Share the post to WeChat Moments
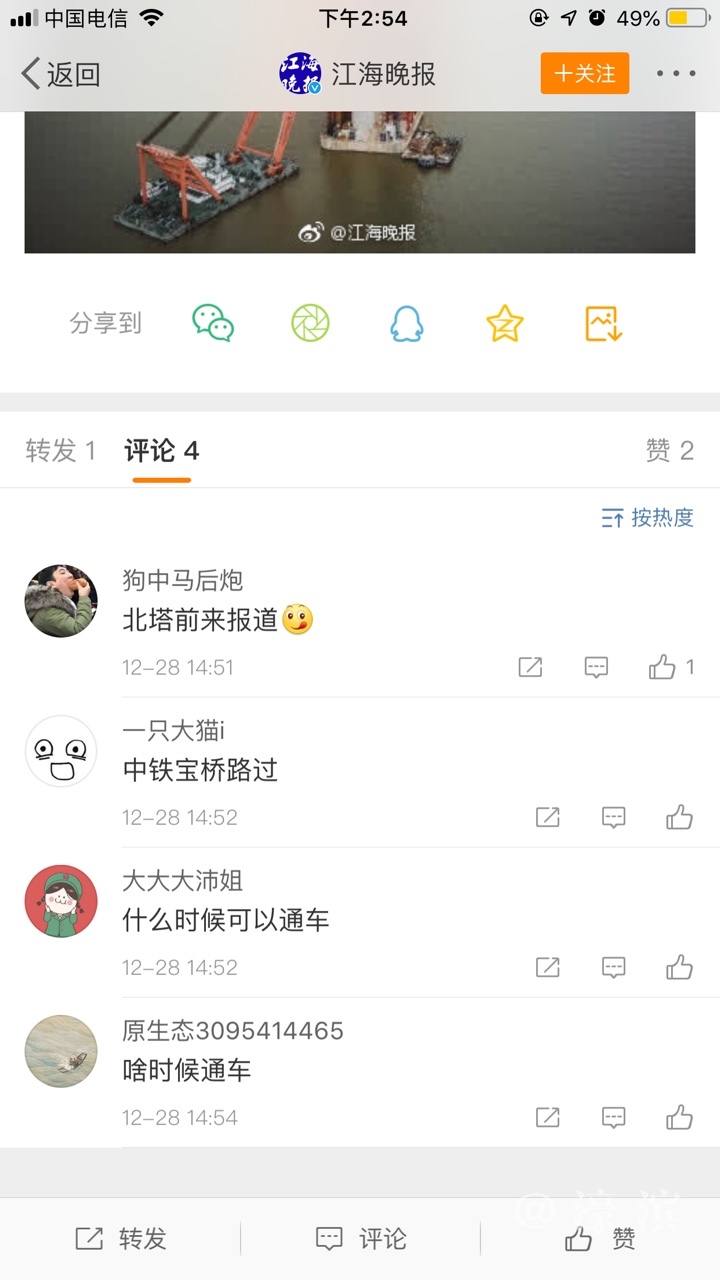 point(310,323)
